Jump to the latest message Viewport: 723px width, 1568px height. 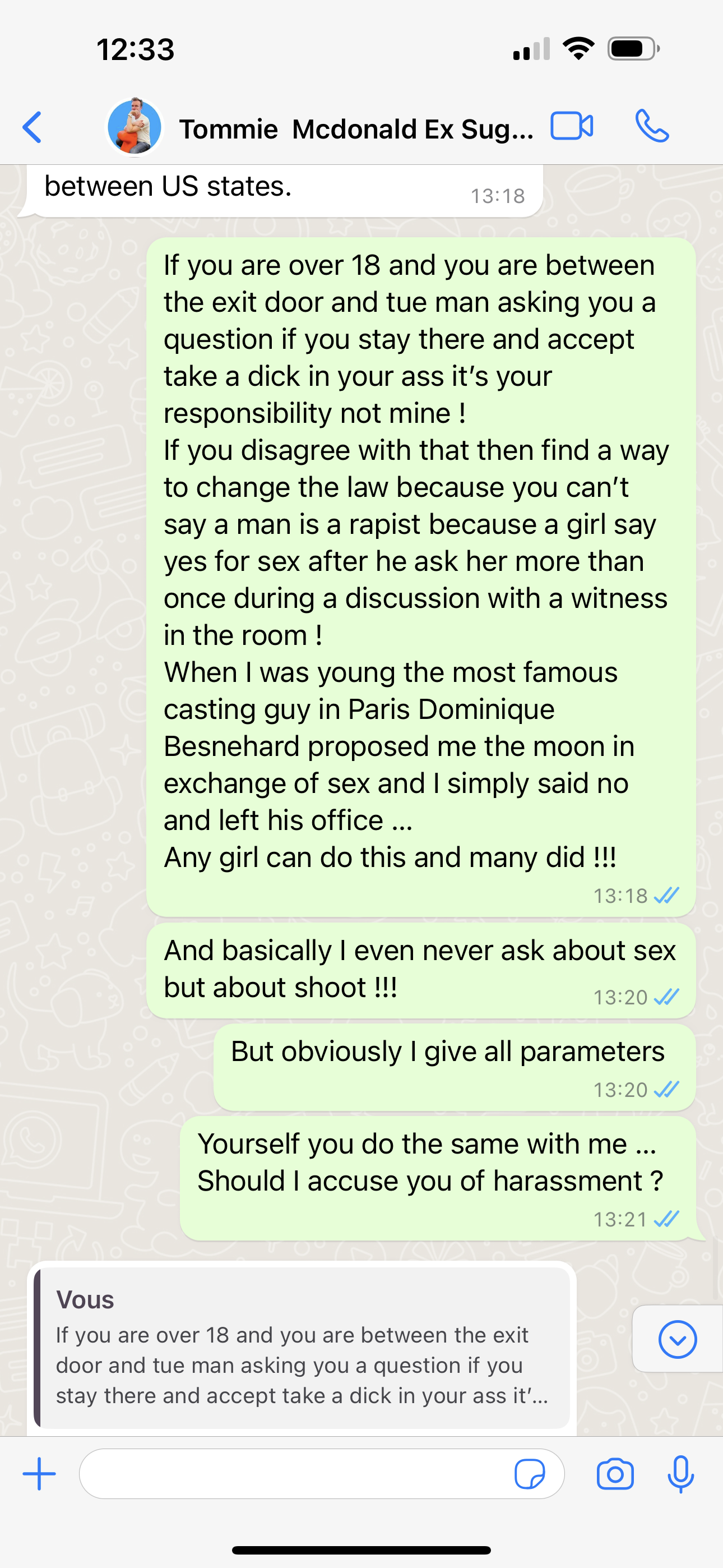click(676, 1339)
